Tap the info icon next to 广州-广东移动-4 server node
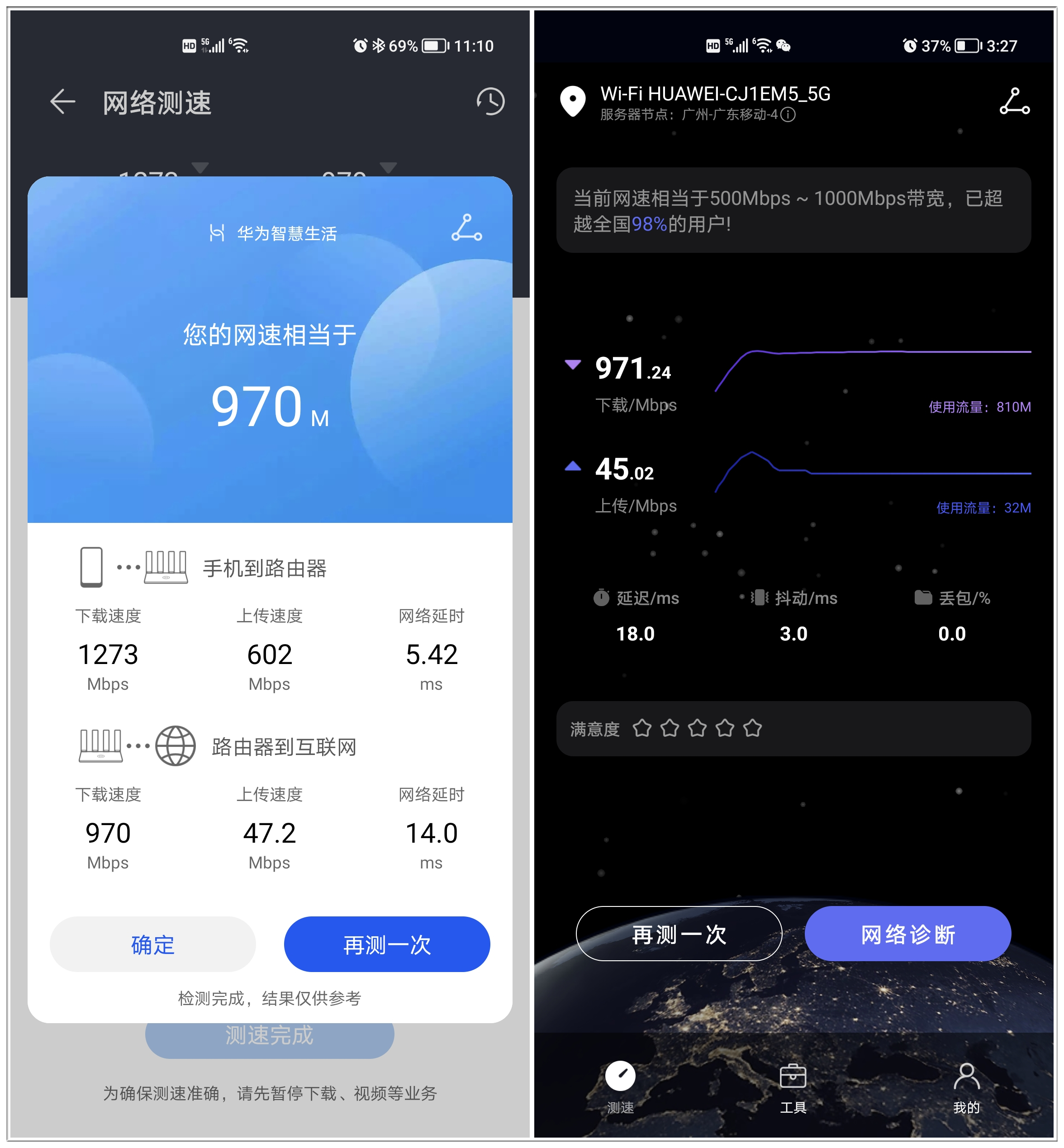 click(x=788, y=116)
